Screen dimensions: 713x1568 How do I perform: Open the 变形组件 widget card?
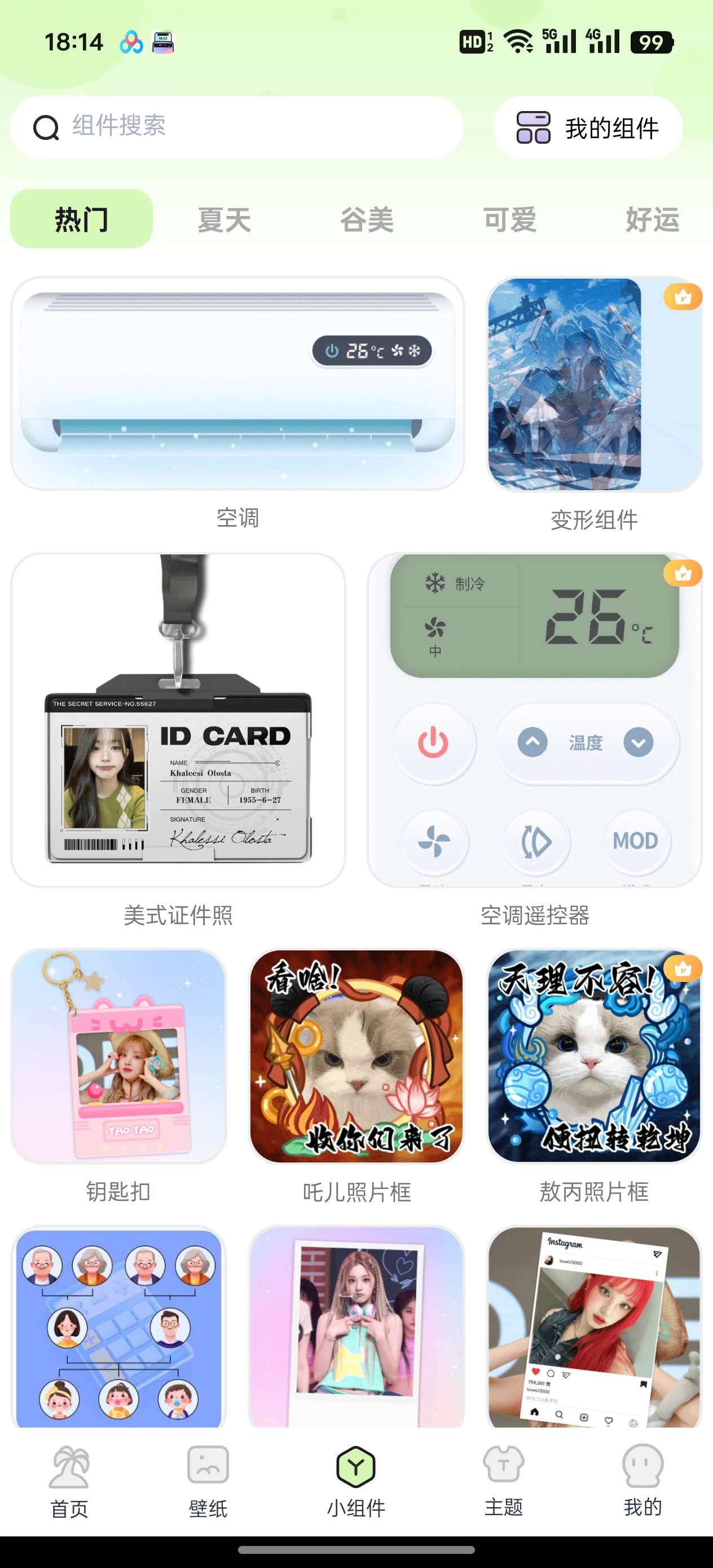(595, 385)
